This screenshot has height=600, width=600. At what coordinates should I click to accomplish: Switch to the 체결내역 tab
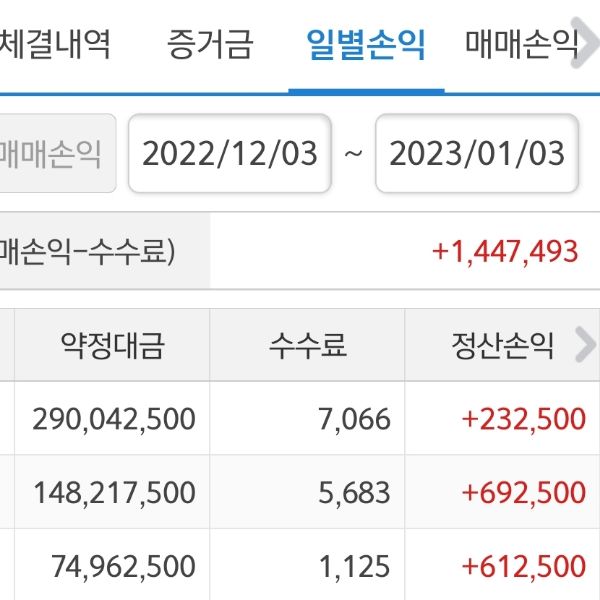pos(54,45)
